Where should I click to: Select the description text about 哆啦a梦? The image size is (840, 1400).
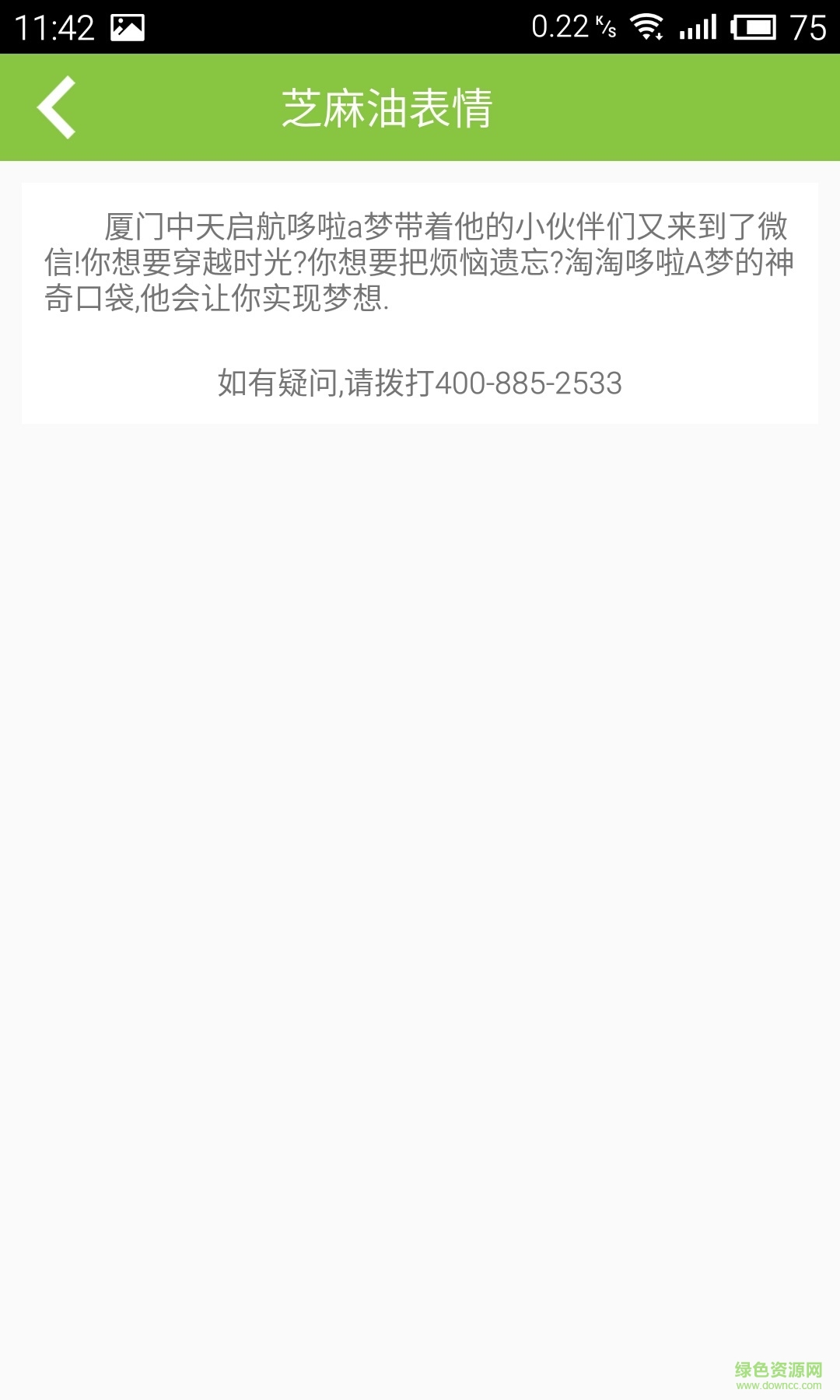[x=420, y=263]
